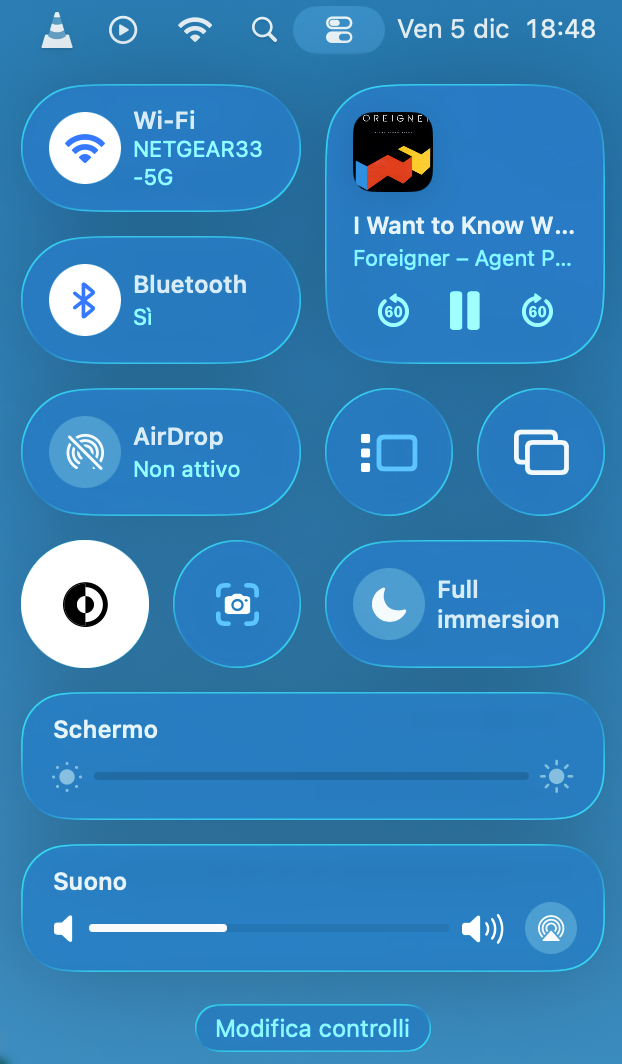
Task: Open Spotlight search in the menu bar
Action: tap(264, 29)
